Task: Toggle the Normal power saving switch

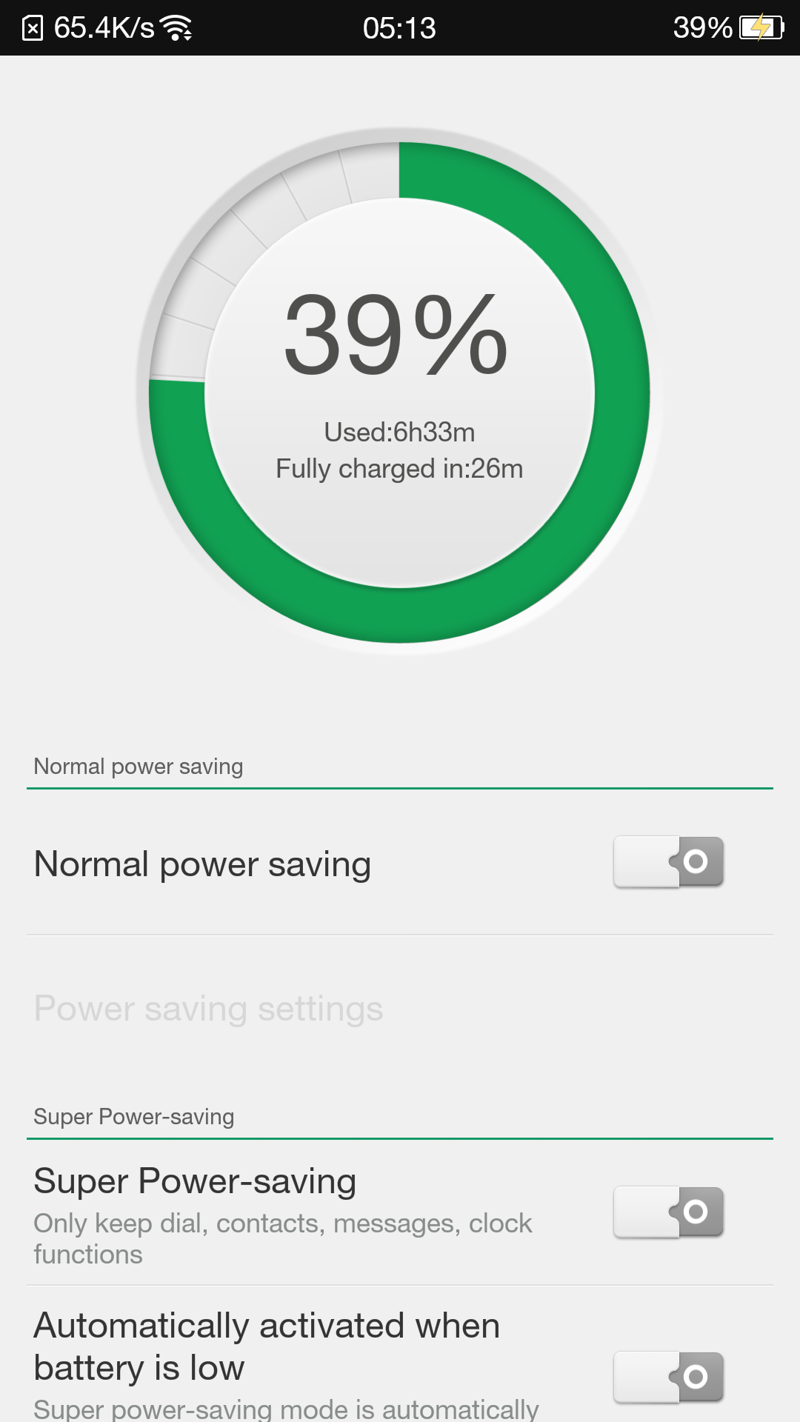Action: (668, 862)
